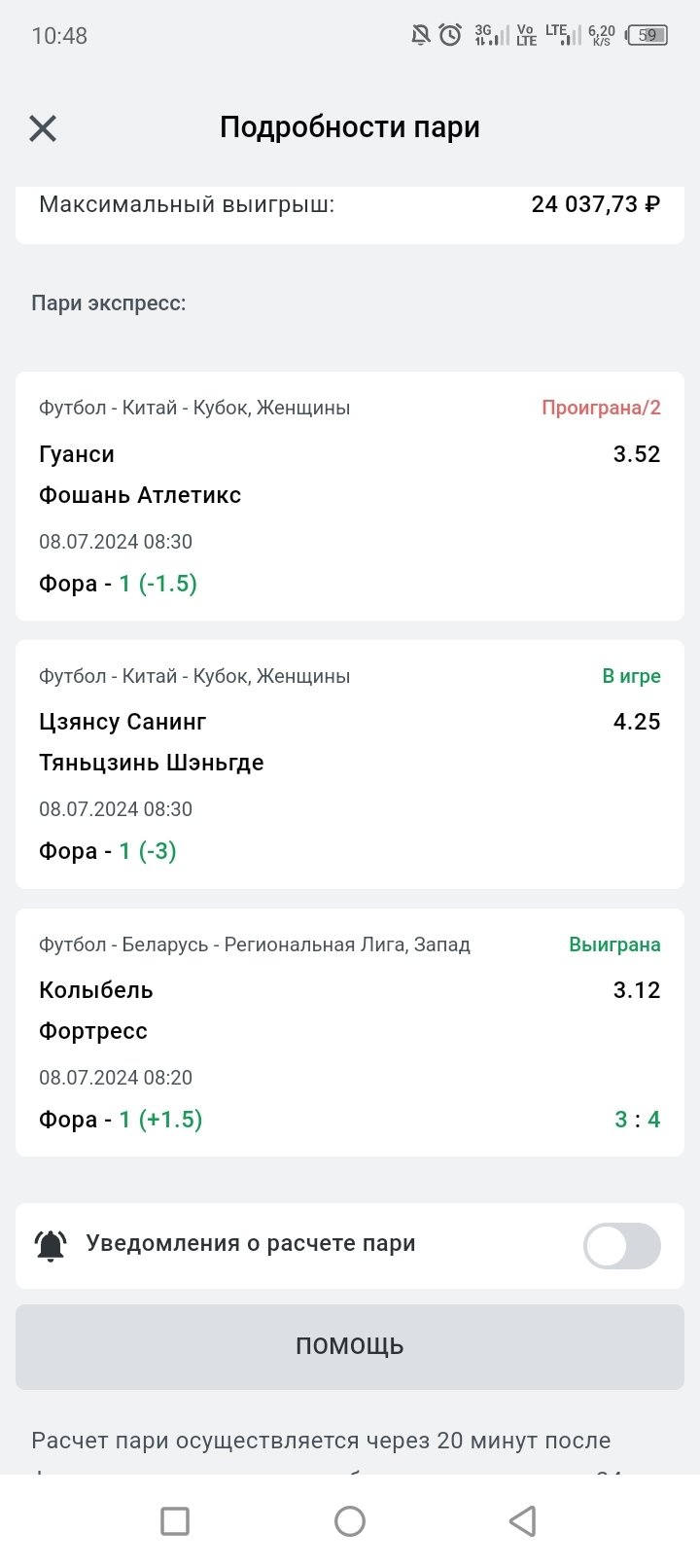Enable bet settlement notifications toggle

[x=621, y=1245]
